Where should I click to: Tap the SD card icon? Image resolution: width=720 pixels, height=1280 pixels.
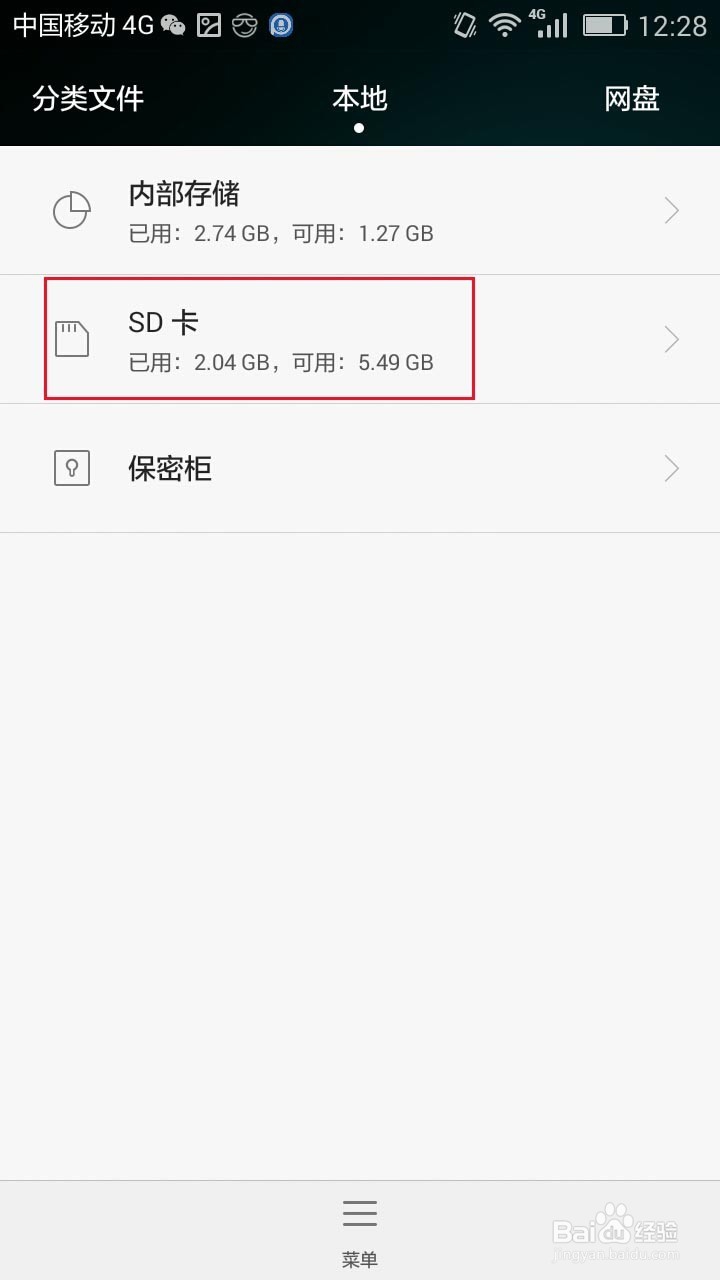click(70, 338)
